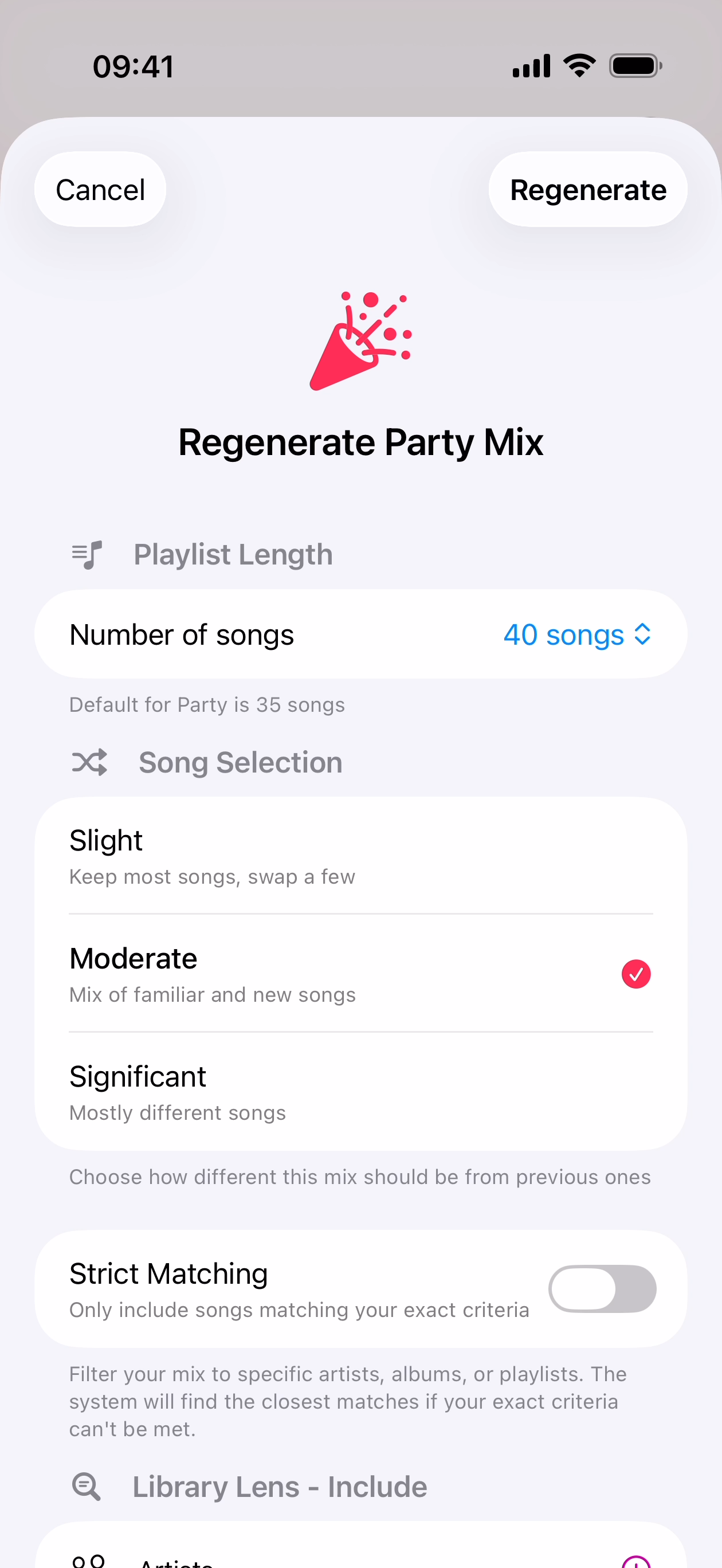Tap Regenerate to rebuild the mix
The height and width of the screenshot is (1568, 722).
coord(587,189)
